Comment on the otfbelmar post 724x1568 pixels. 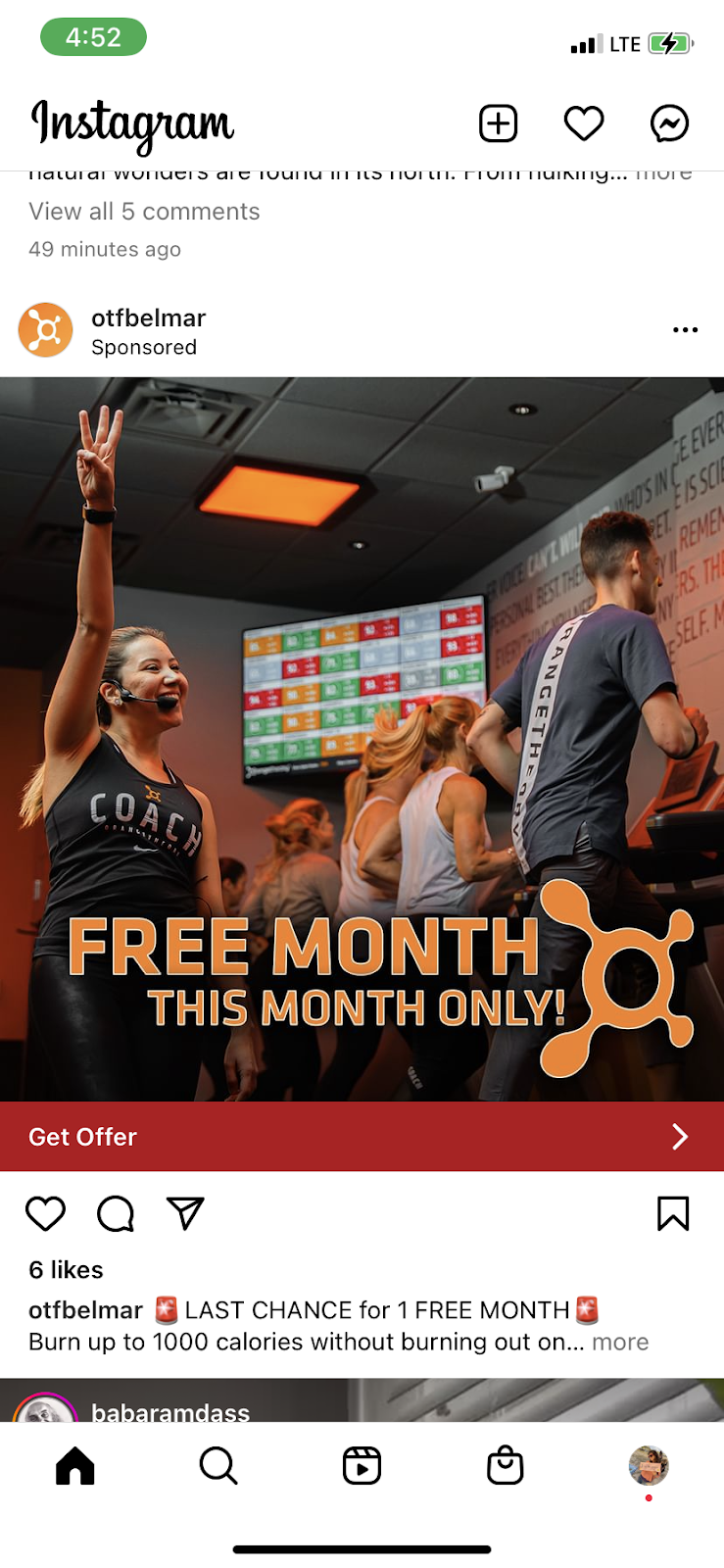coord(116,1213)
